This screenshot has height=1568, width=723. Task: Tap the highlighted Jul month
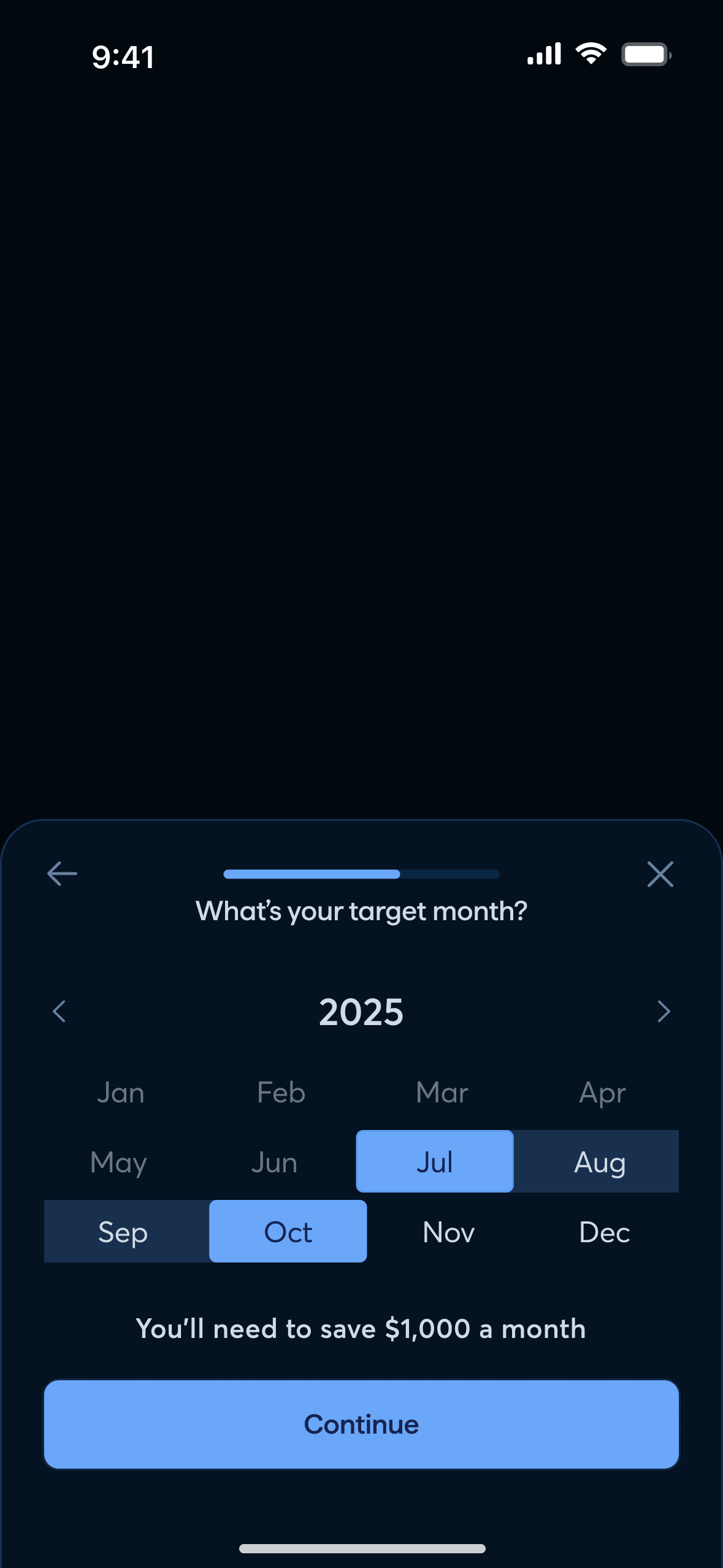click(434, 1161)
